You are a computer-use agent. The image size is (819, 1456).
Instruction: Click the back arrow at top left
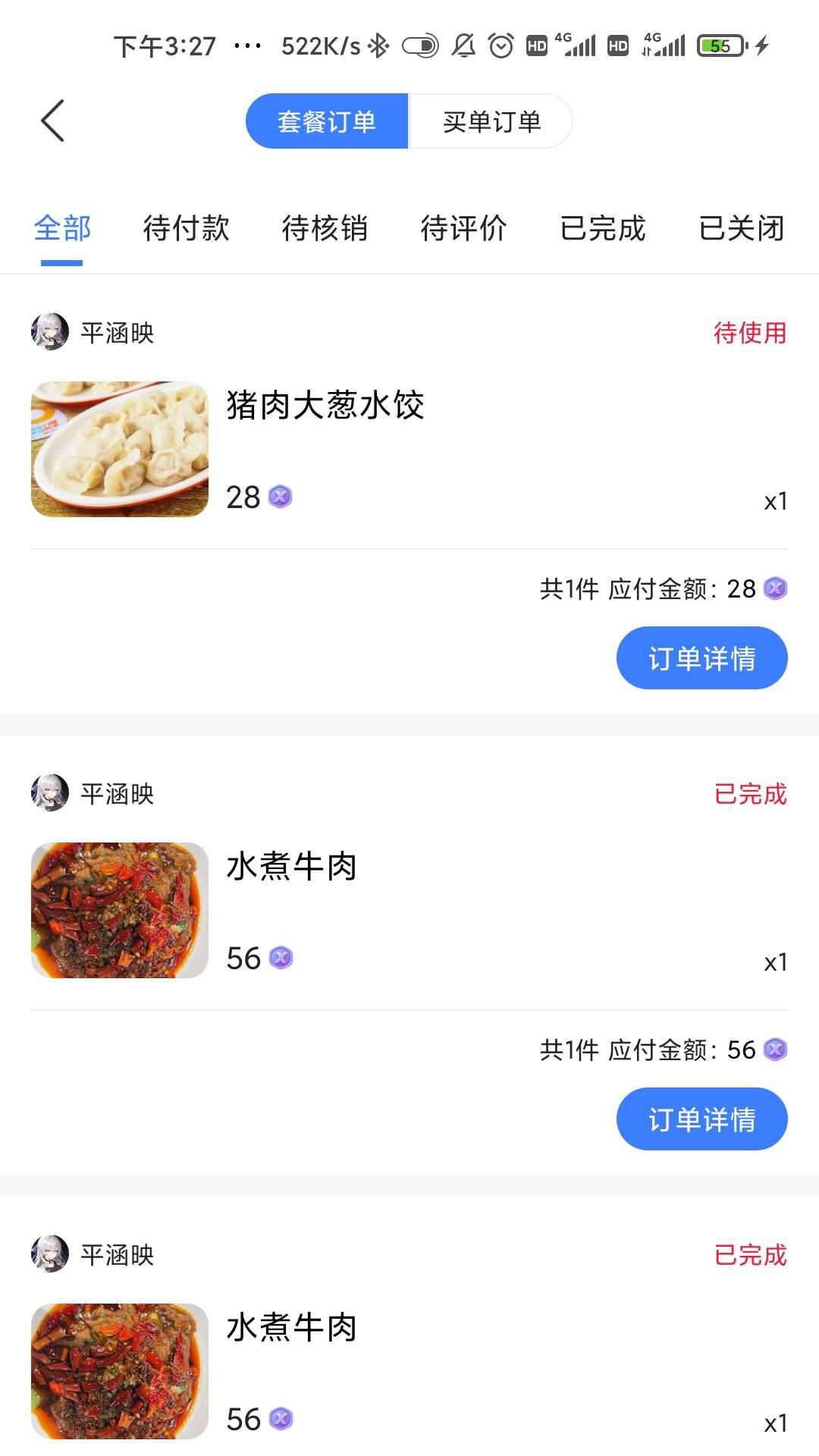[52, 120]
